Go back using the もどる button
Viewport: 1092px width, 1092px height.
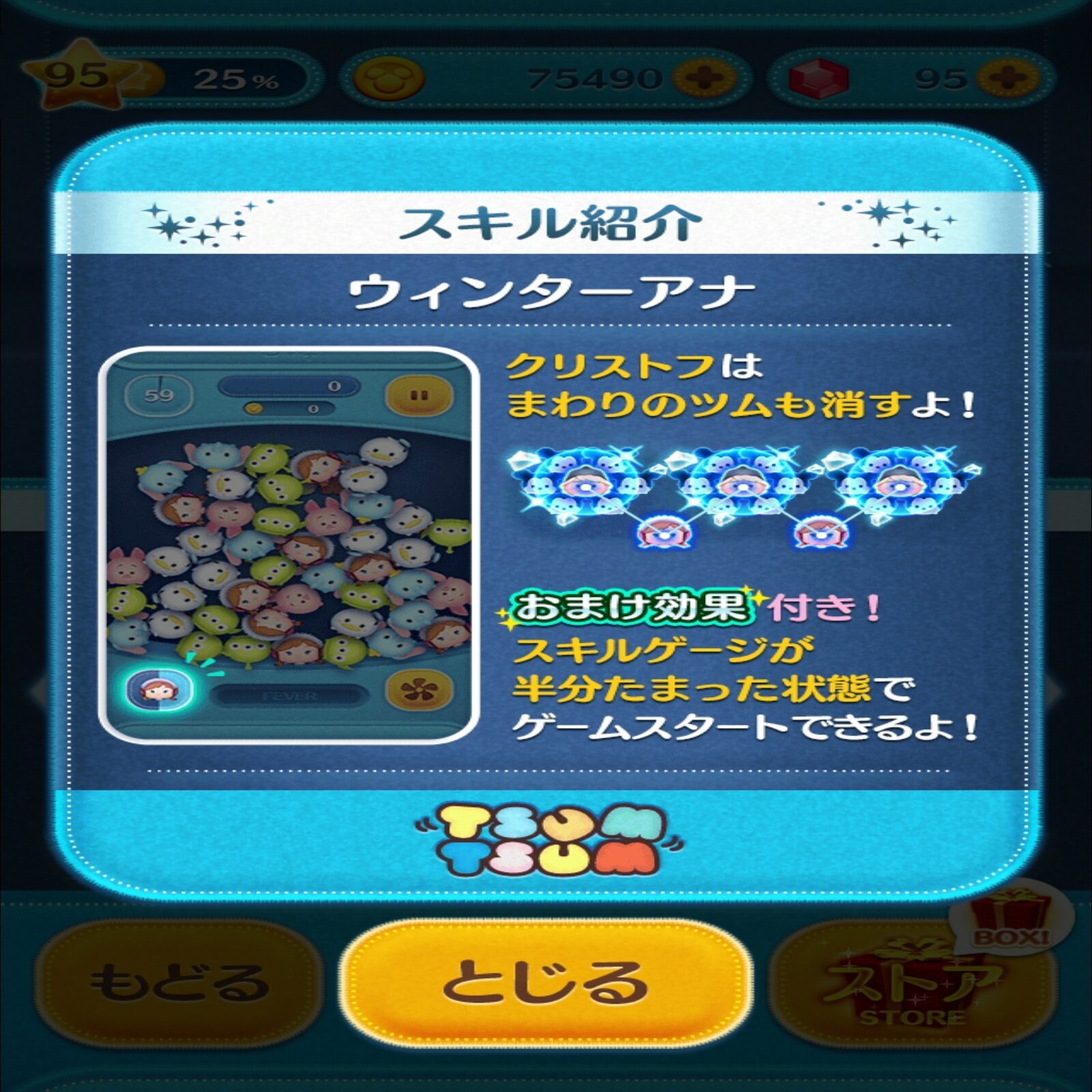pyautogui.click(x=179, y=983)
